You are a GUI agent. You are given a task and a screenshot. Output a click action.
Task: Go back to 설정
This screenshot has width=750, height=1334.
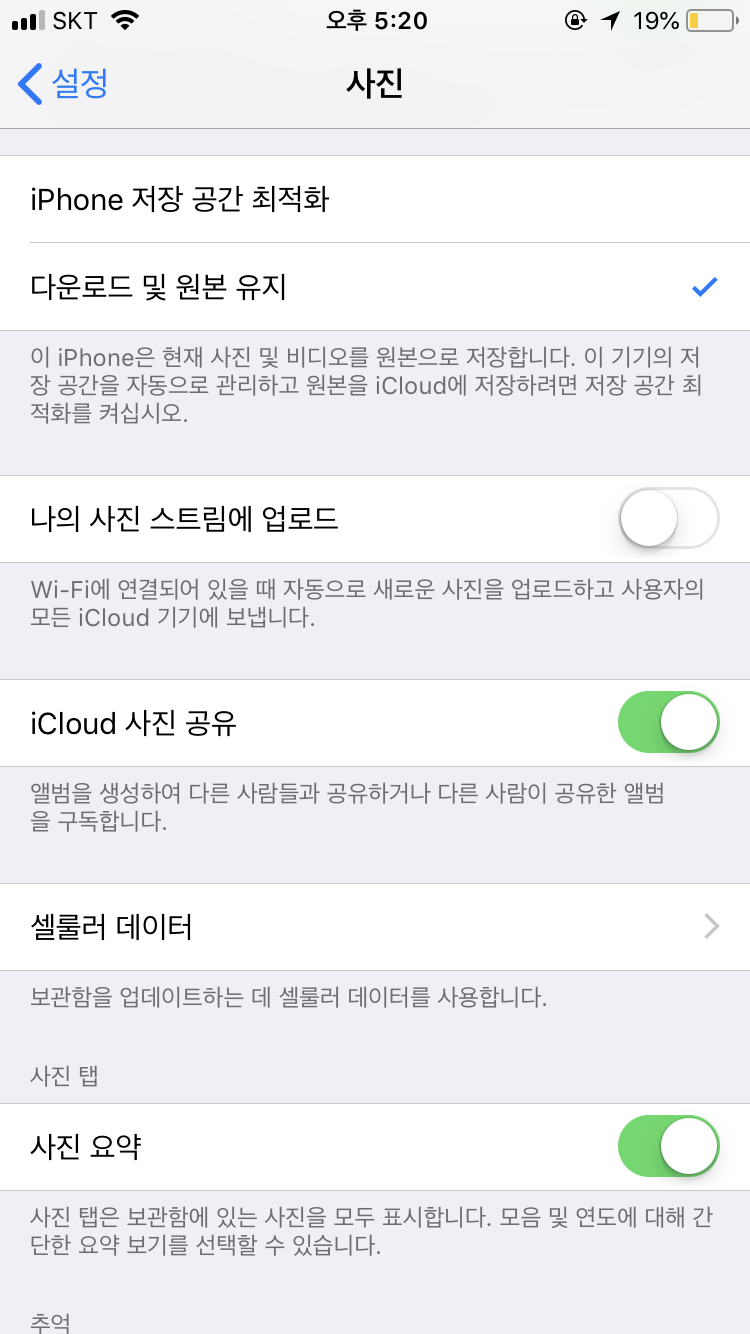tap(63, 84)
